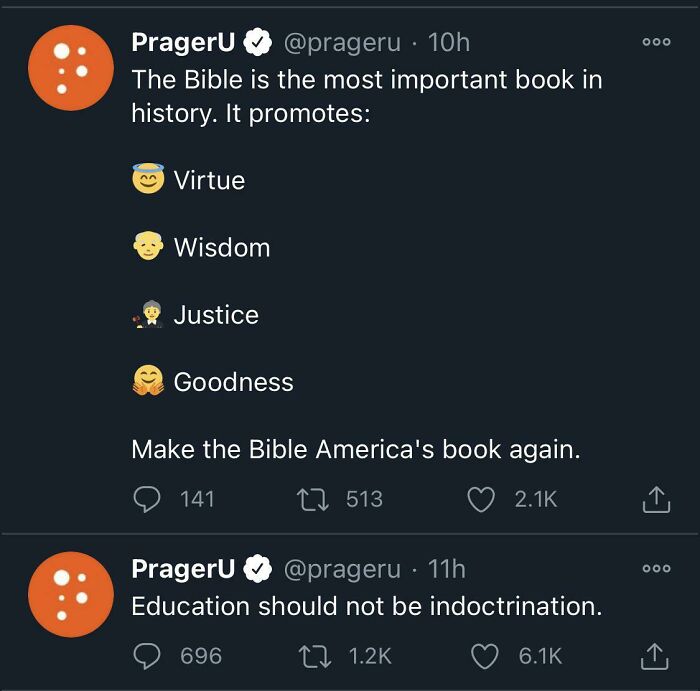The height and width of the screenshot is (691, 700).
Task: Open PragerU name on the 11h tweet
Action: pos(183,569)
